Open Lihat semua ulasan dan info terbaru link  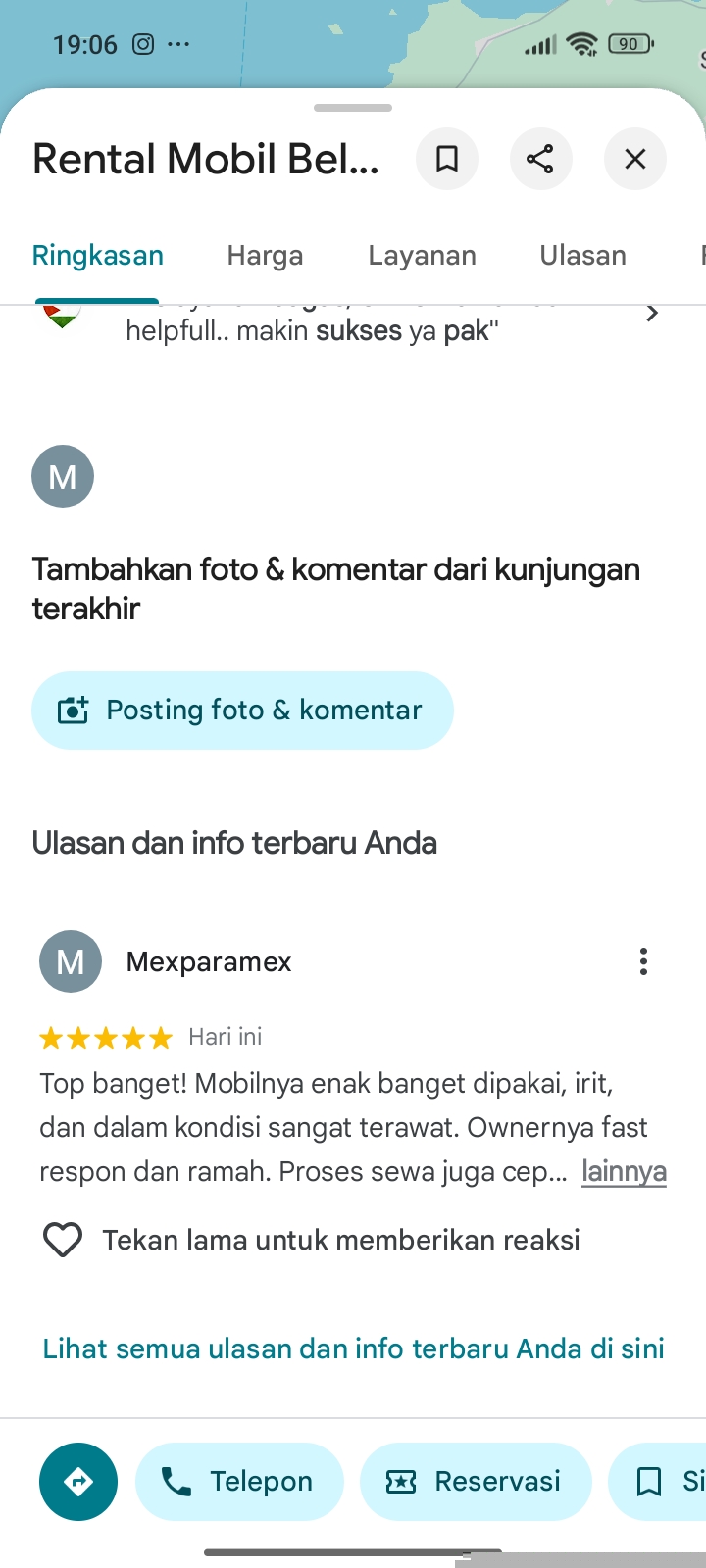[353, 1348]
